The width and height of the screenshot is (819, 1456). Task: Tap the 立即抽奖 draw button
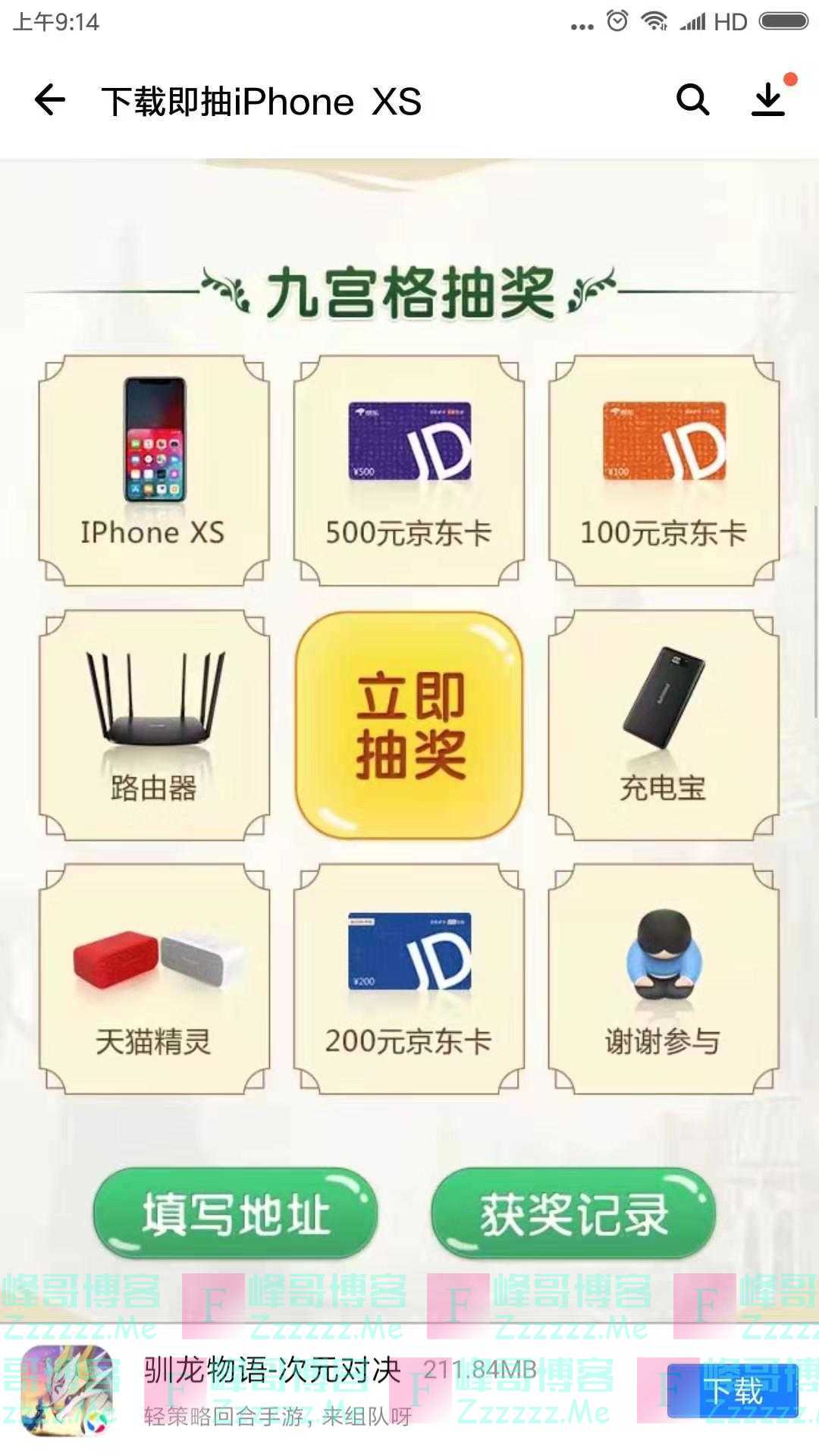click(409, 726)
